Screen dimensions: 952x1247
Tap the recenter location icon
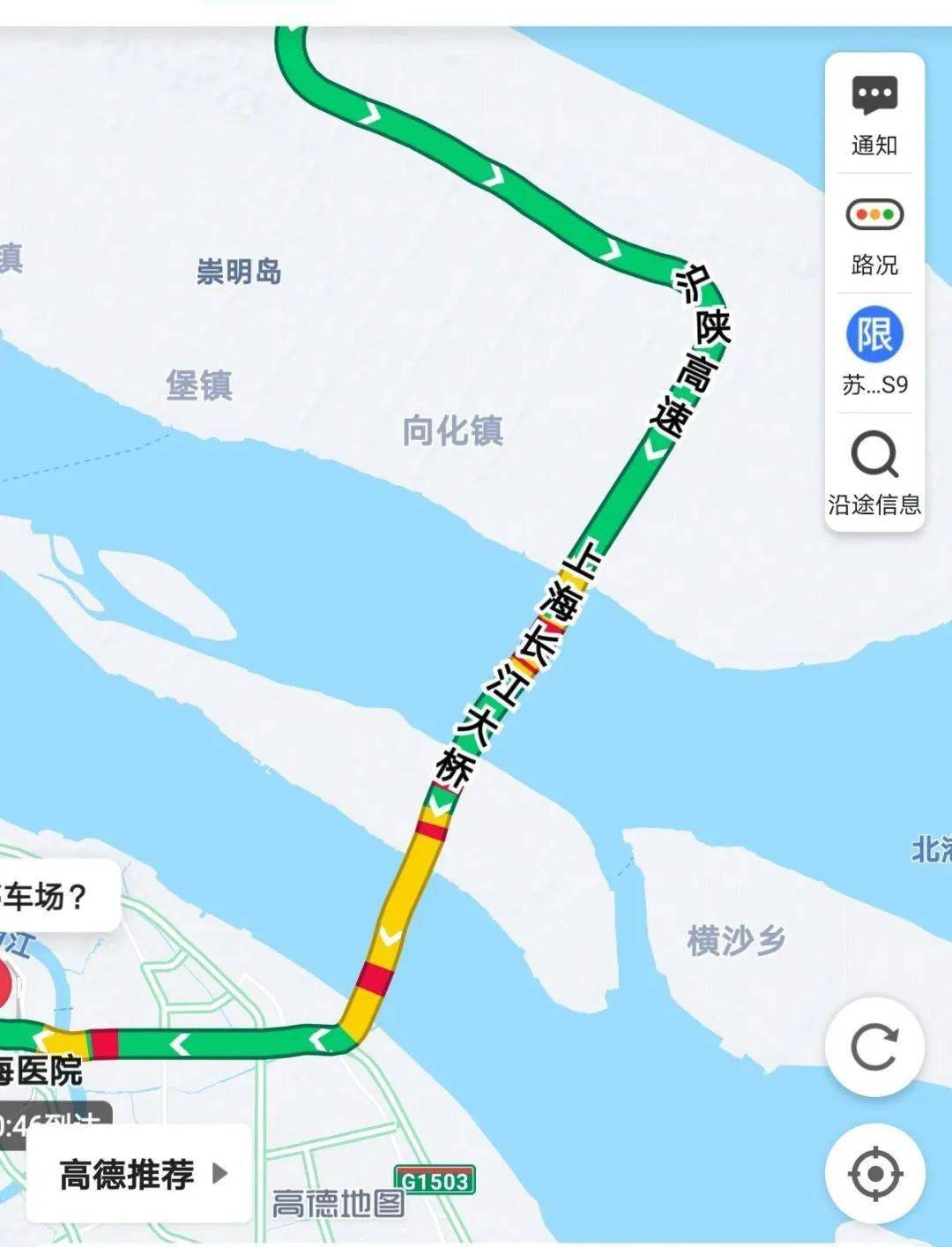874,1174
